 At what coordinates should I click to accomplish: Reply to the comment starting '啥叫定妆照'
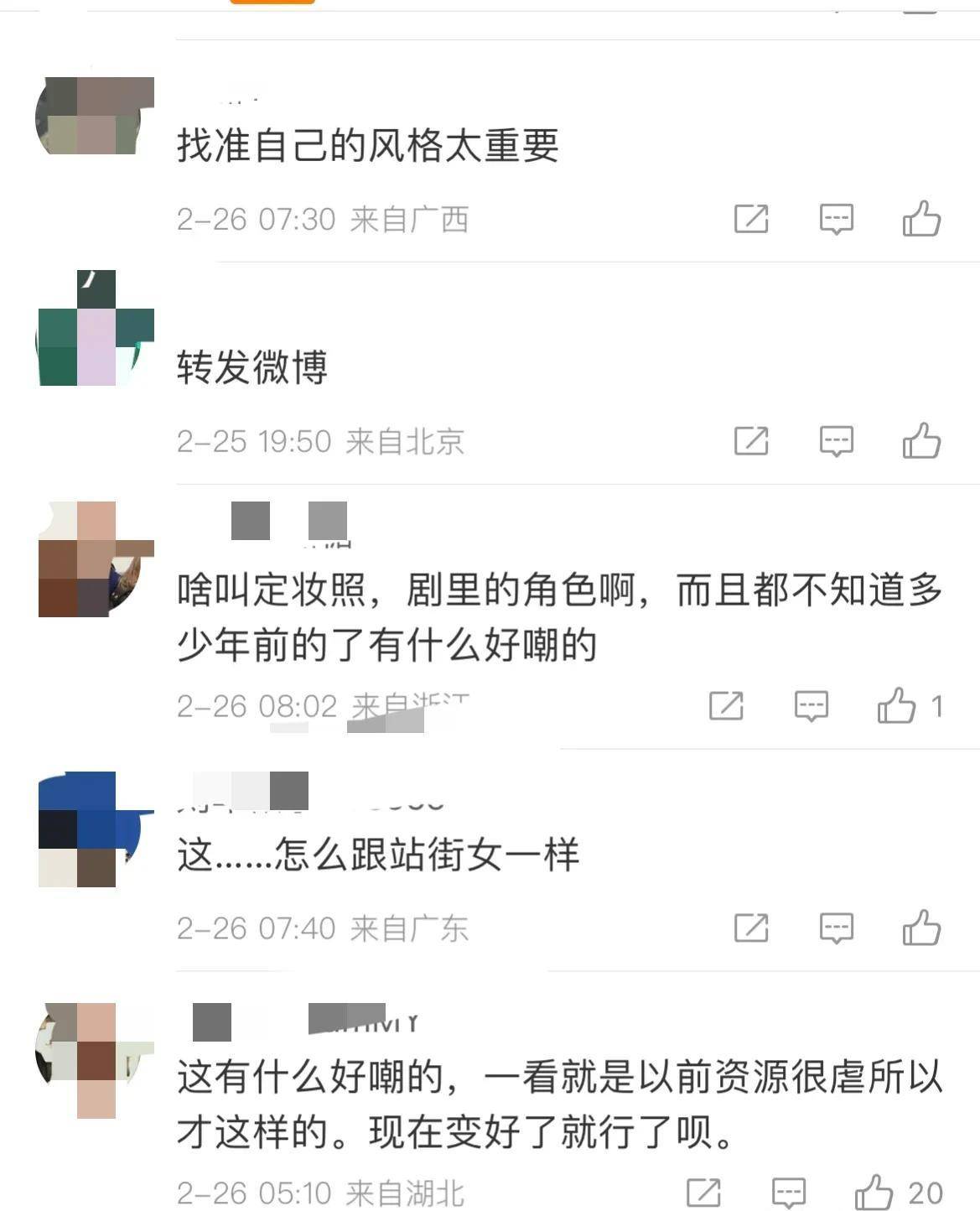[x=811, y=706]
